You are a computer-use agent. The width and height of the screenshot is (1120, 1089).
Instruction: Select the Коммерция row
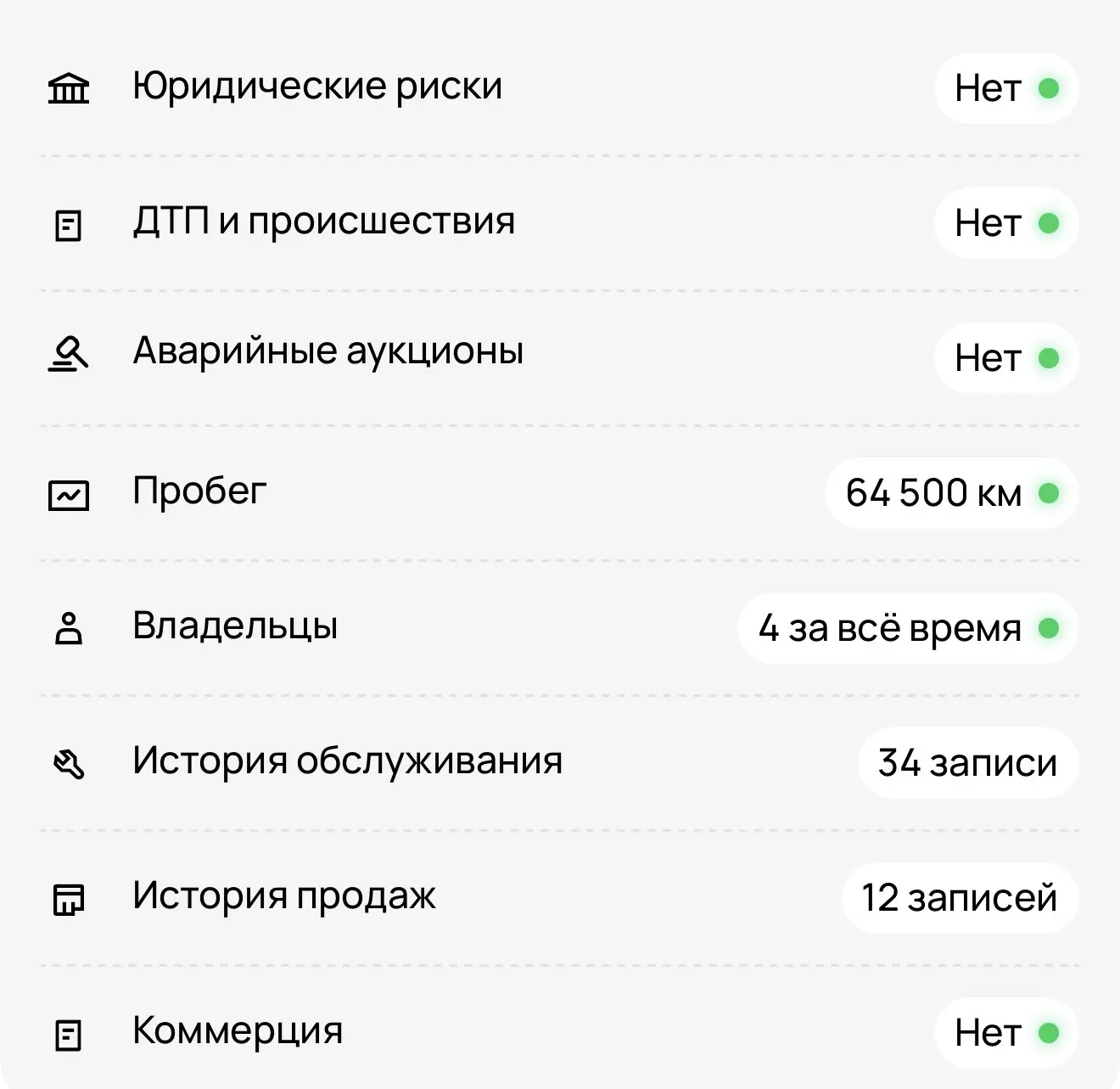[560, 1033]
